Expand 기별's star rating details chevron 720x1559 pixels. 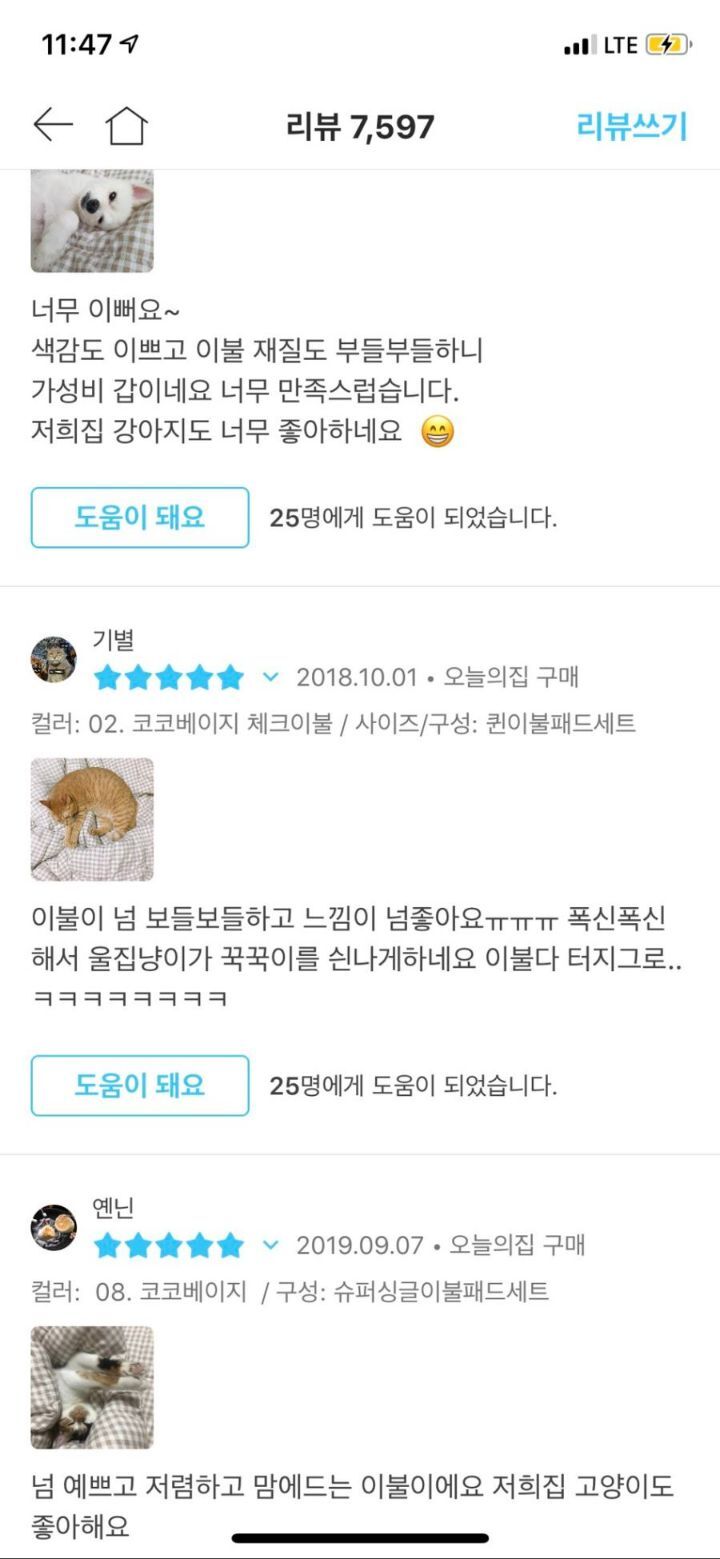click(x=268, y=677)
